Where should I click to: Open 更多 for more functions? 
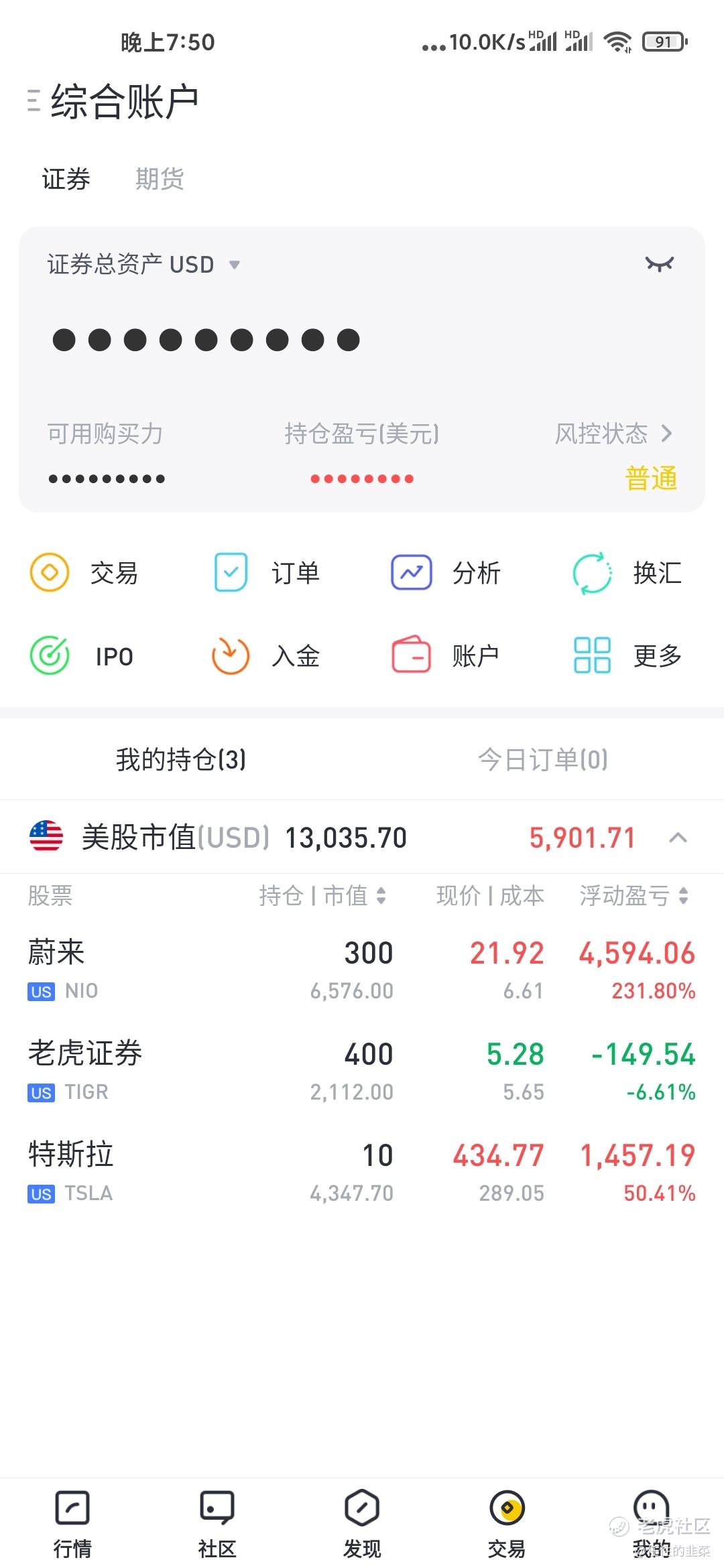627,656
